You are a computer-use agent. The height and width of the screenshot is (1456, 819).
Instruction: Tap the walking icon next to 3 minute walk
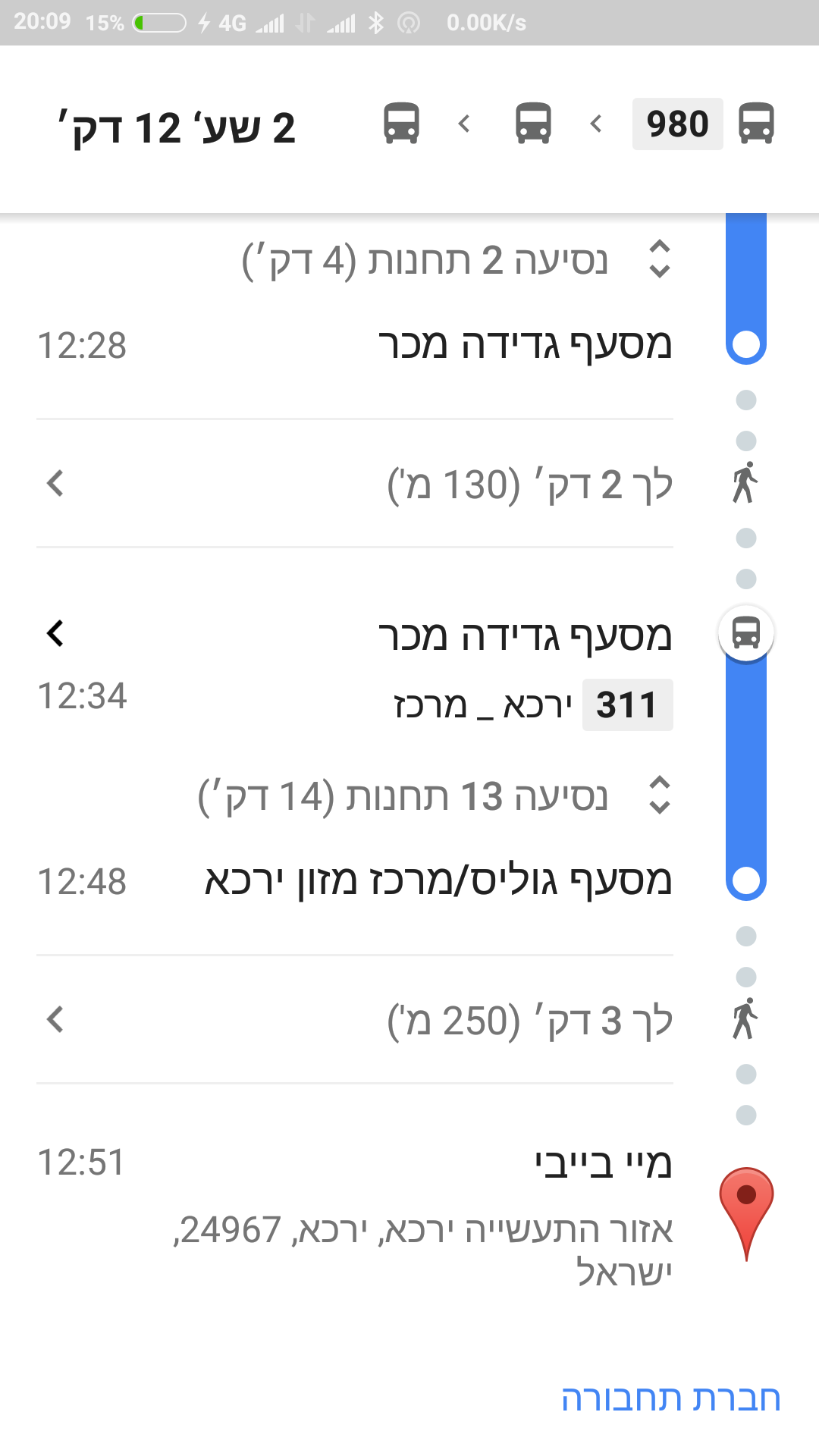point(747,1020)
